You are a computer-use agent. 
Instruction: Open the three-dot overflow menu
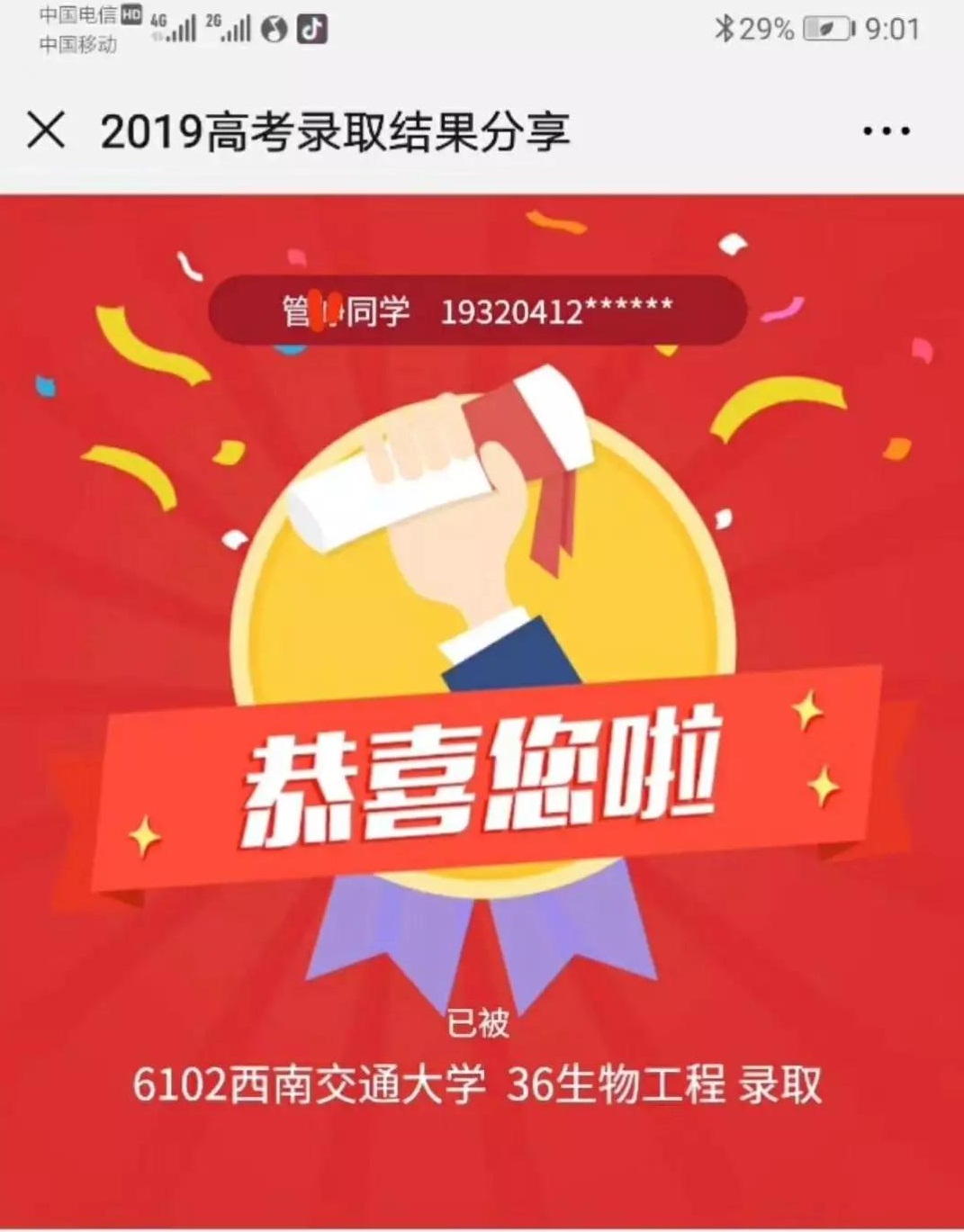(886, 131)
